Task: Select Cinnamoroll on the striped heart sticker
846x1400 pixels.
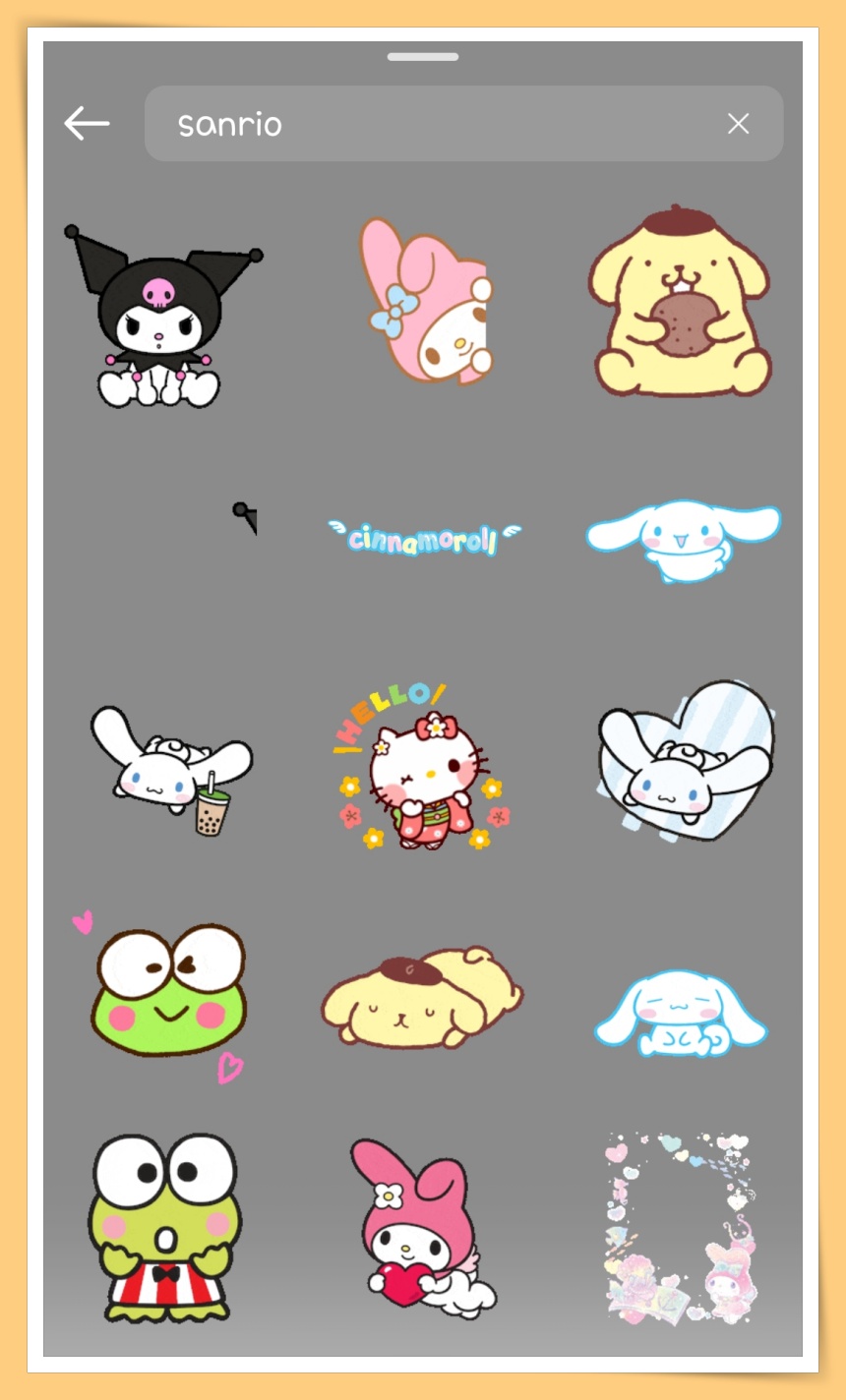Action: coord(685,762)
